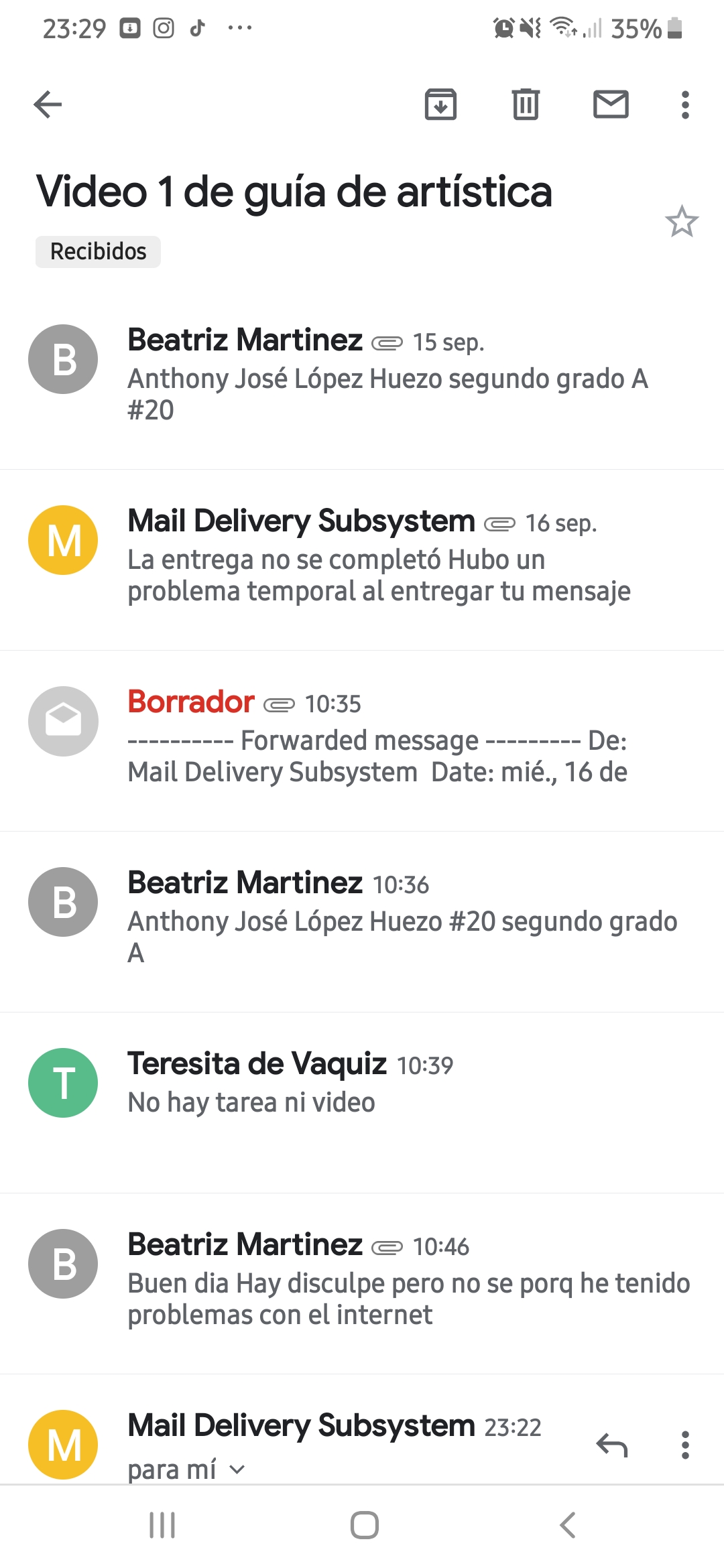Expand Beatriz Martinez's 15 sep. message
This screenshot has height=1568, width=724.
point(362,379)
